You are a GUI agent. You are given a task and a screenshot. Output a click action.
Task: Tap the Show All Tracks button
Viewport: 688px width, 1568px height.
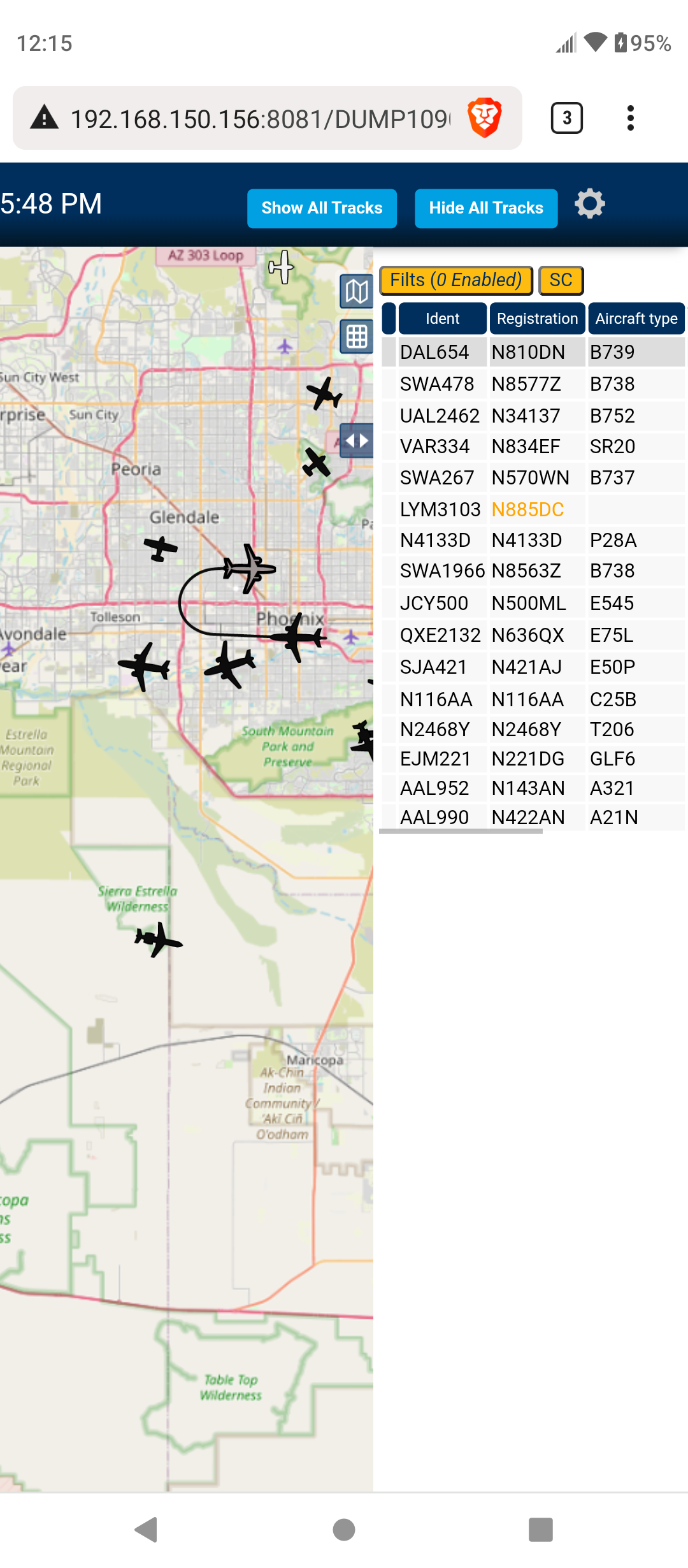tap(322, 208)
